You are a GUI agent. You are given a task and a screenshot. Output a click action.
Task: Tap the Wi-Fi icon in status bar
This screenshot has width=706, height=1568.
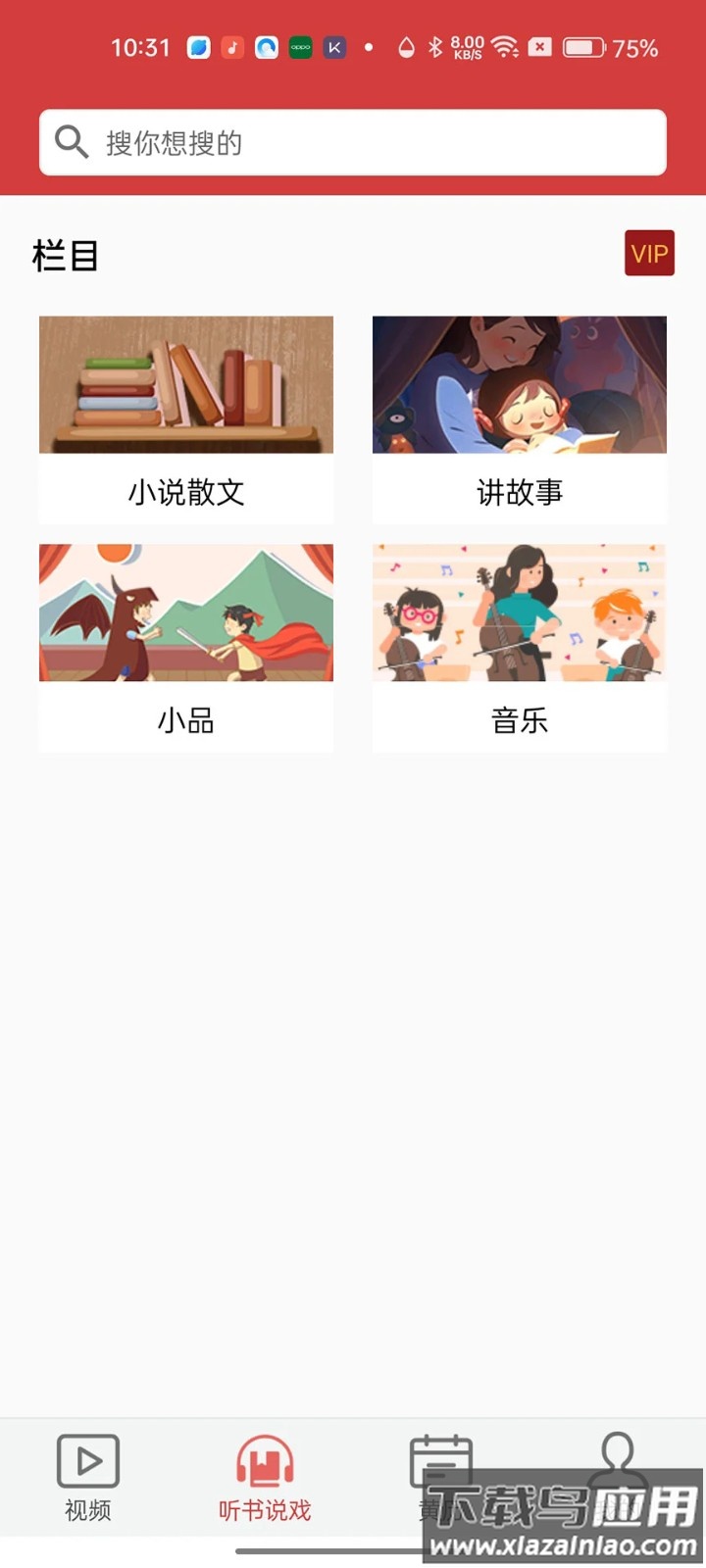[x=506, y=46]
